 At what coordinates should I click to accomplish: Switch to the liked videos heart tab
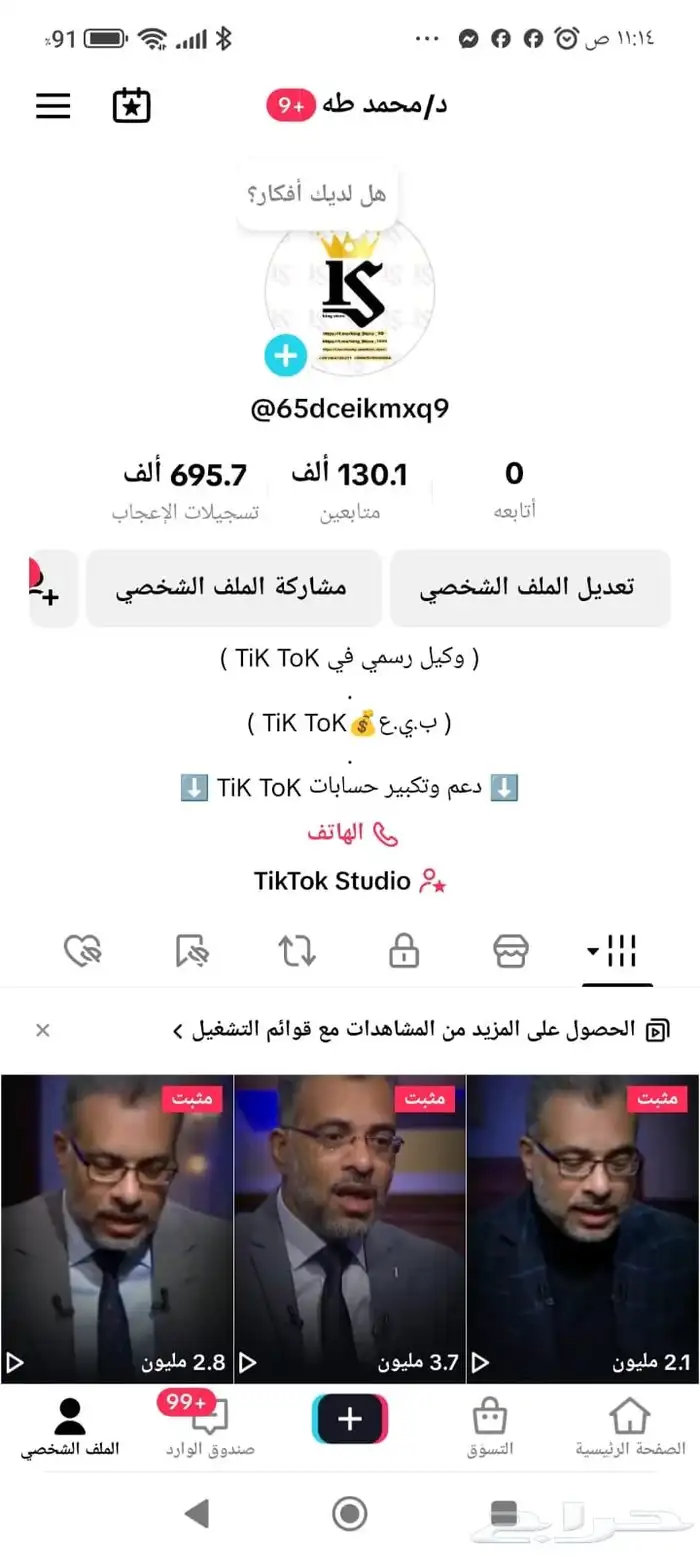click(83, 951)
